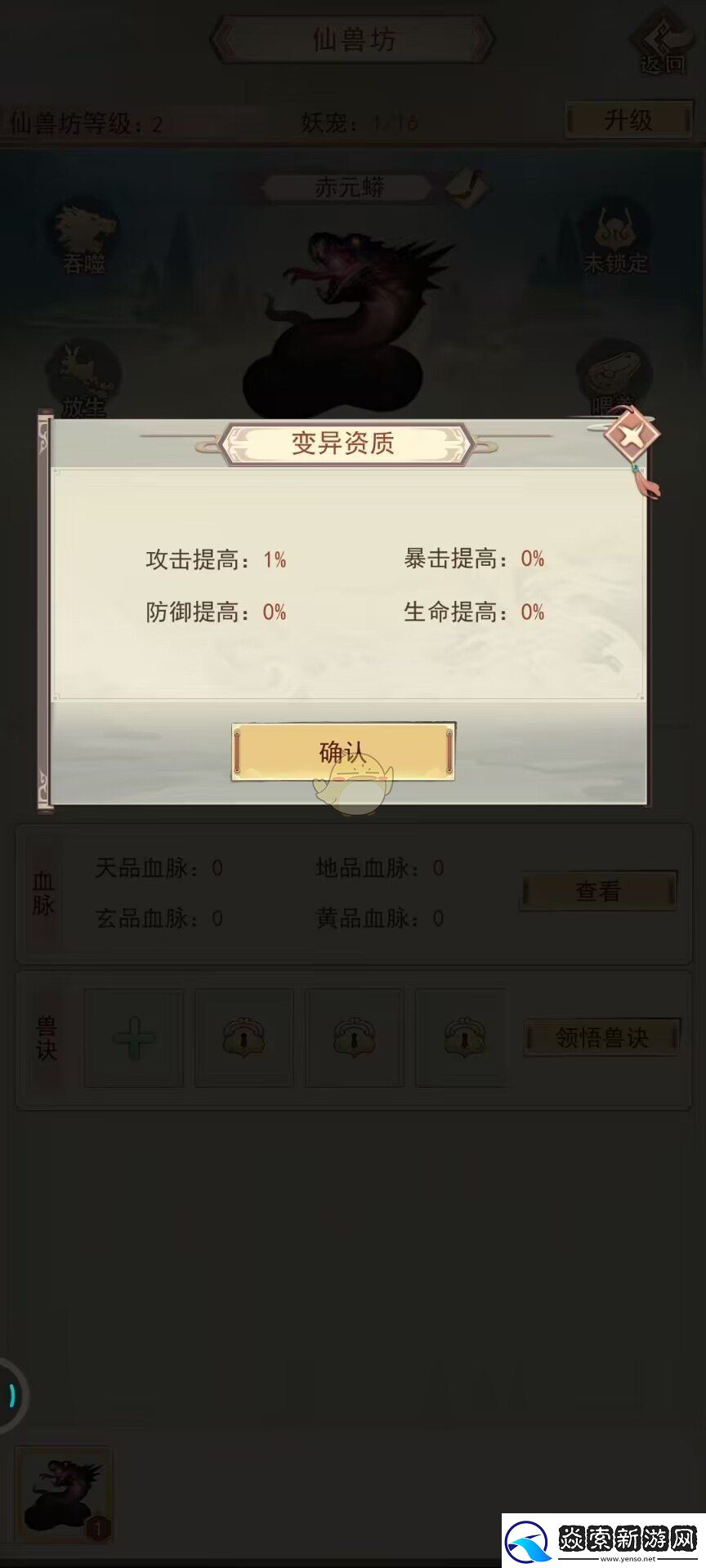This screenshot has height=1568, width=706.
Task: Click the second locked 兽诀 pouch icon
Action: point(244,1038)
